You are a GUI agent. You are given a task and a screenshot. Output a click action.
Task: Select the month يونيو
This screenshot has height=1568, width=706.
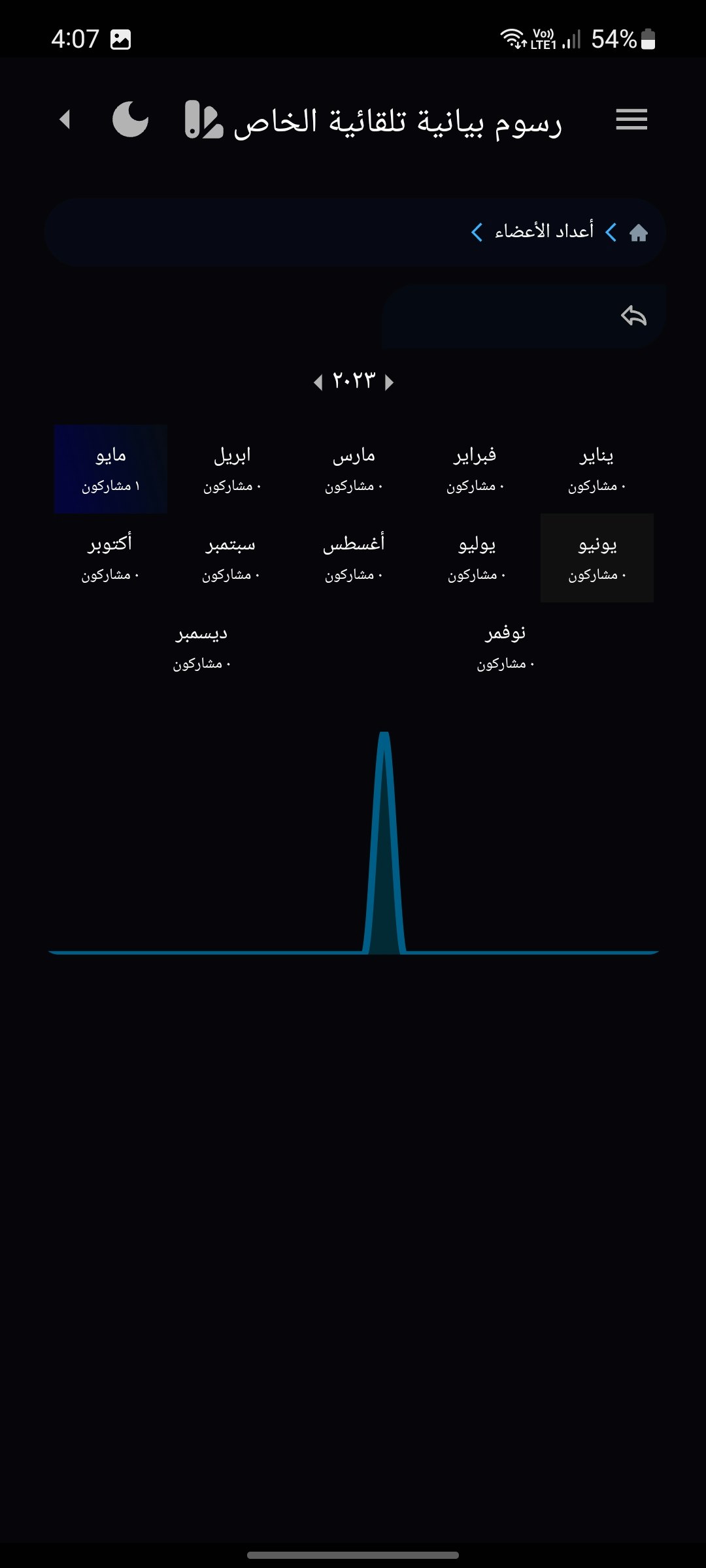tap(597, 558)
